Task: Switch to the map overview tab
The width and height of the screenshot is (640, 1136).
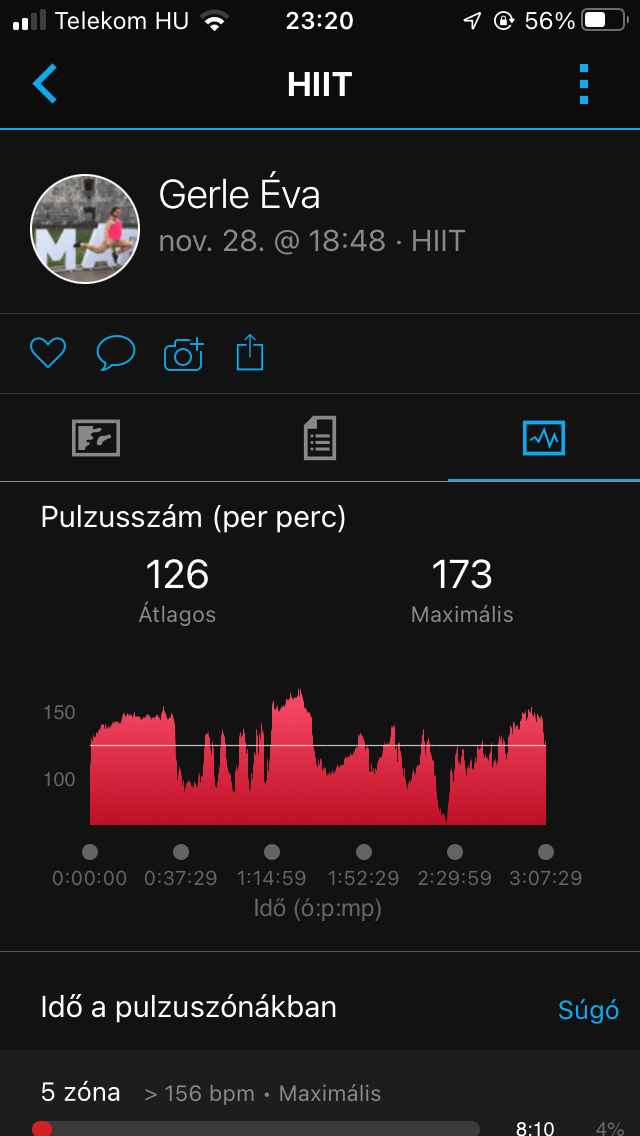Action: coord(96,438)
